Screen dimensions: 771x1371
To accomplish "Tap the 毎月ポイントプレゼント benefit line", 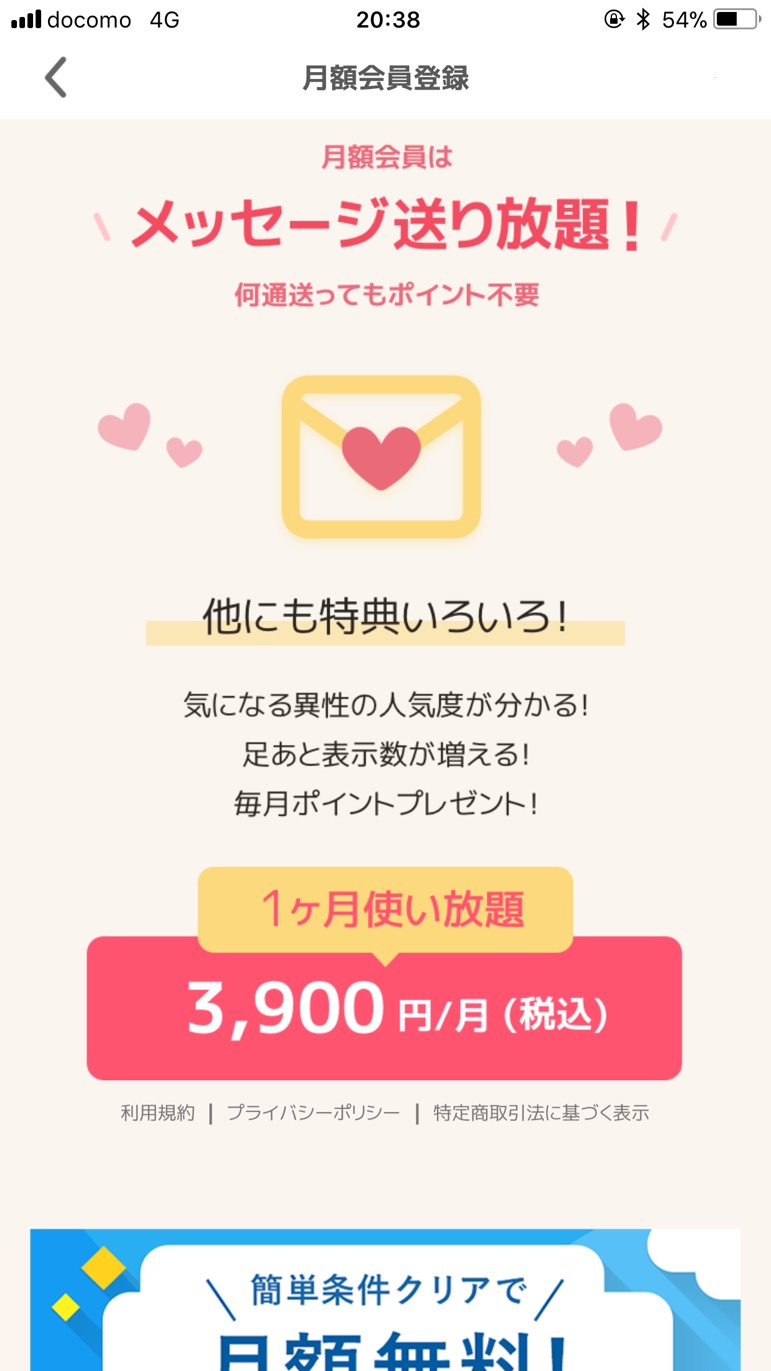I will (x=385, y=801).
